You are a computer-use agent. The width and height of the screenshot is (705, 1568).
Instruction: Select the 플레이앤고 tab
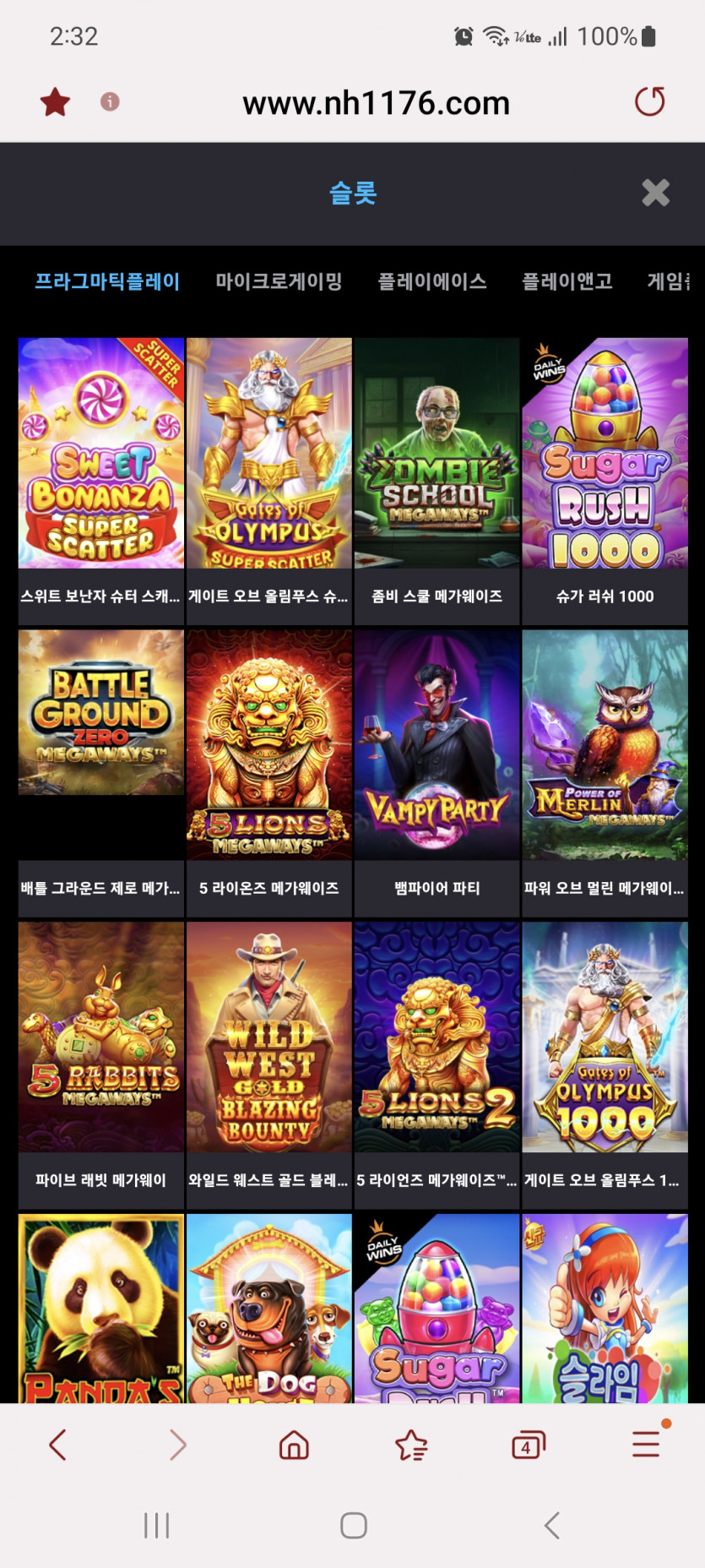pyautogui.click(x=567, y=281)
